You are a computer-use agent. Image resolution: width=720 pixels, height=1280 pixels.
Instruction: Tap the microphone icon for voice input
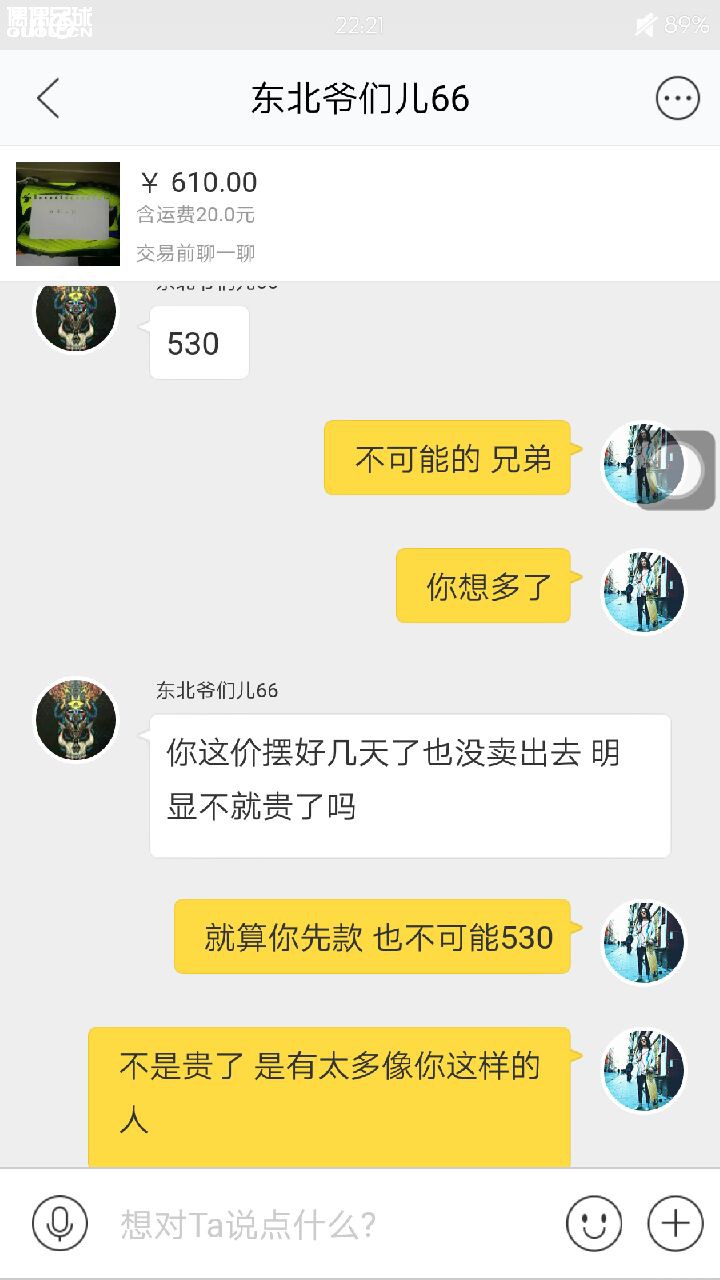61,1222
